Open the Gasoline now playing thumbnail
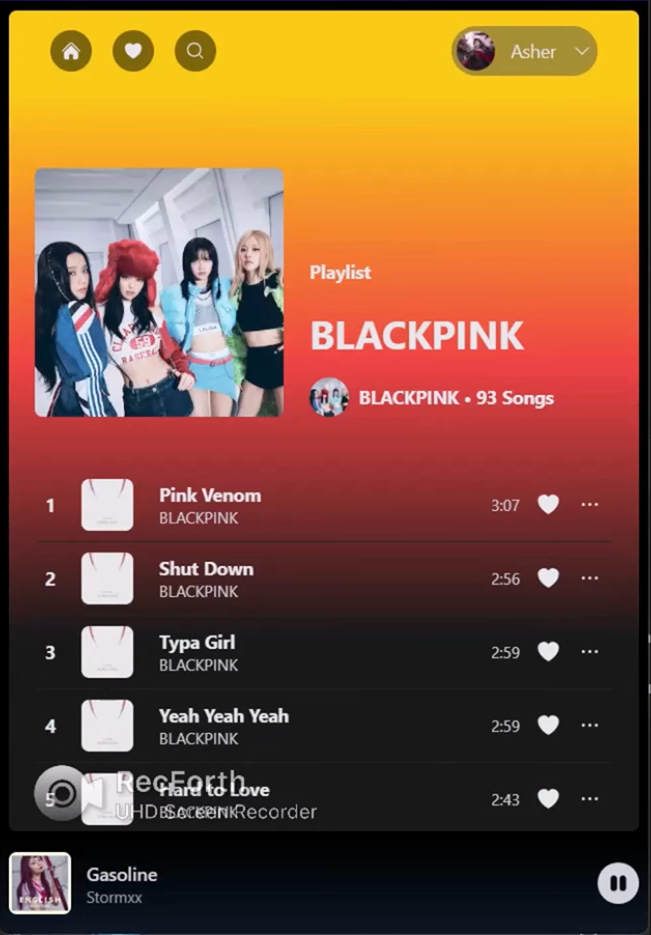The width and height of the screenshot is (651, 935). pos(40,883)
